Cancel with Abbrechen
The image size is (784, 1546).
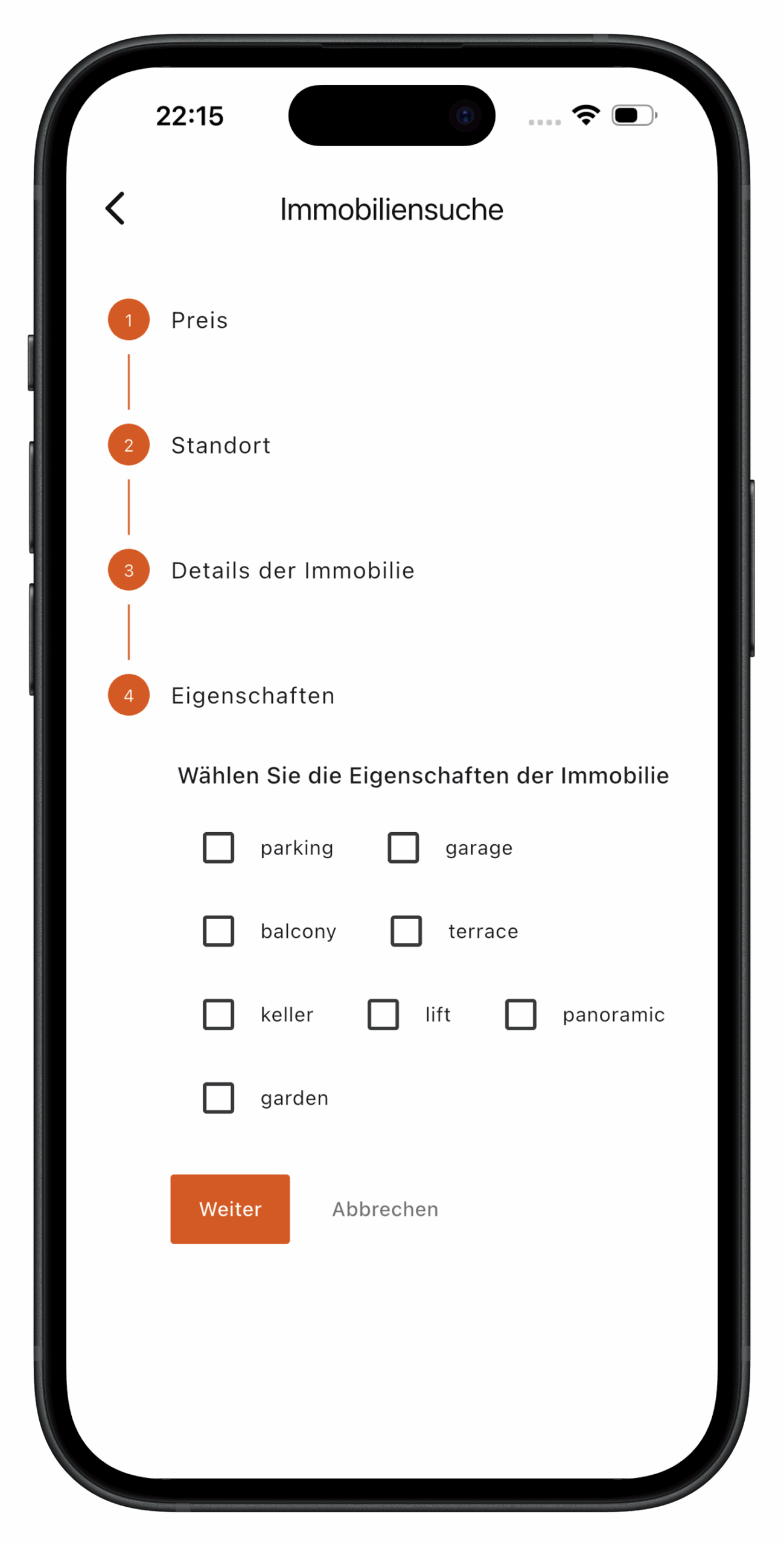[x=385, y=1208]
